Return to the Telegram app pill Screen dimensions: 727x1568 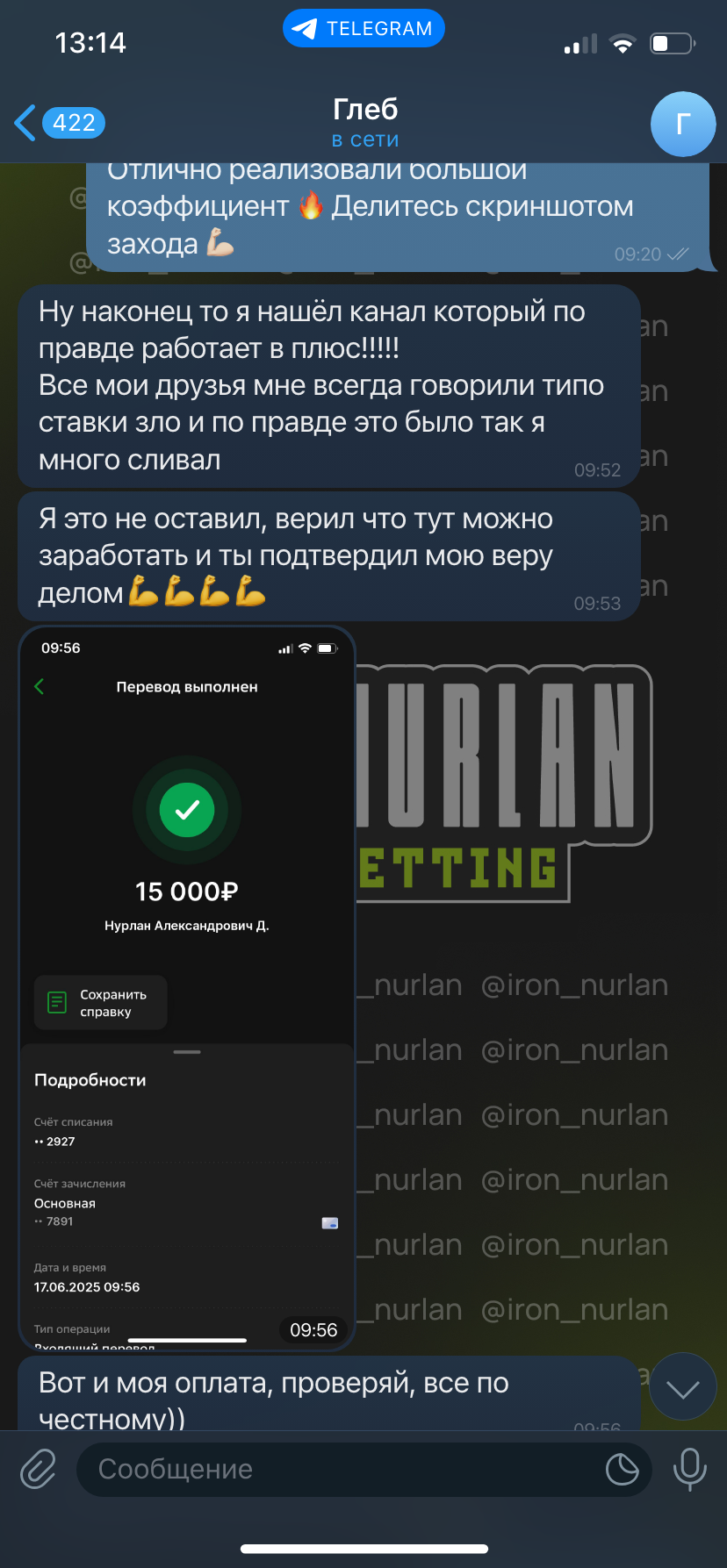coord(363,28)
